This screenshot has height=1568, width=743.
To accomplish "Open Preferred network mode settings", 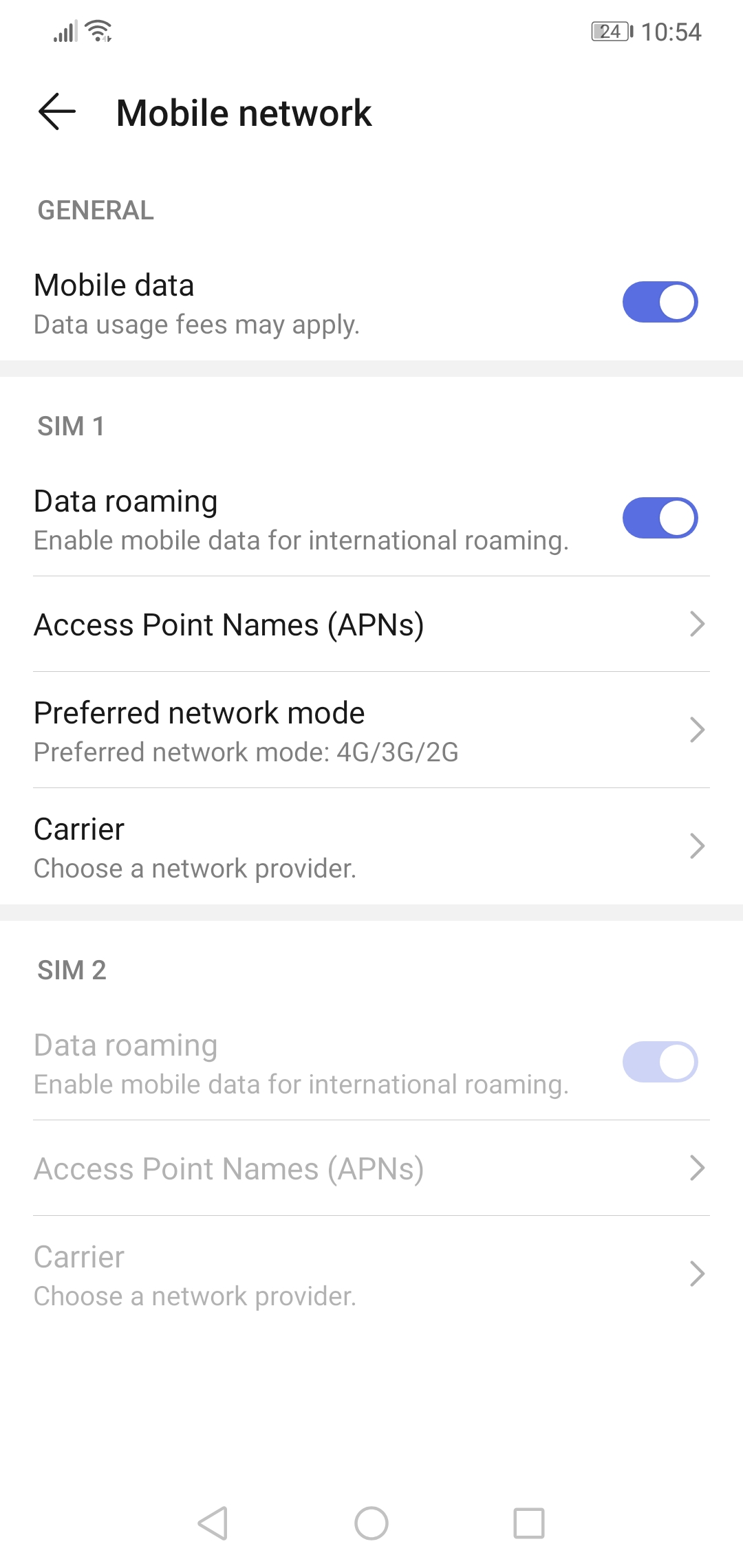I will tap(371, 730).
